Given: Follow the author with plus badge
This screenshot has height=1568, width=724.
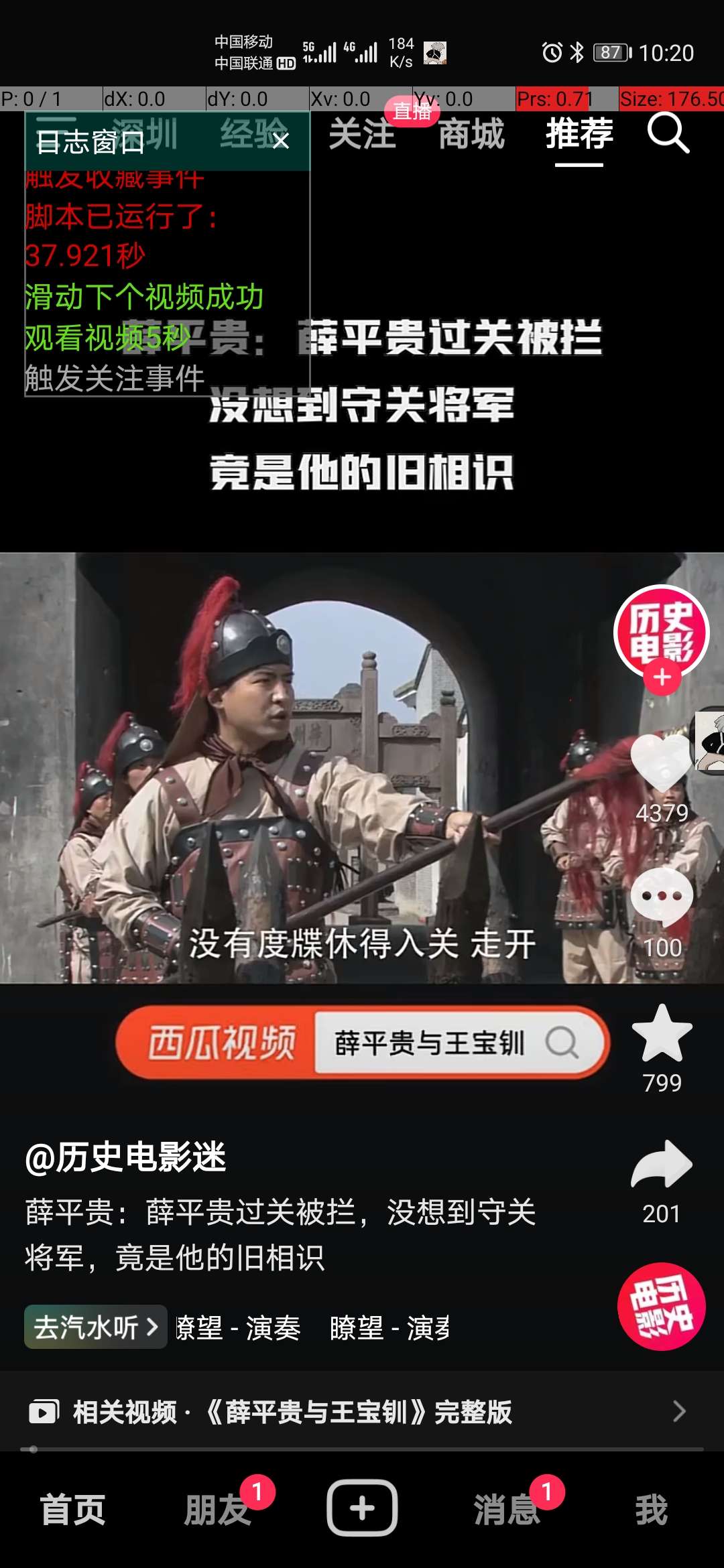Looking at the screenshot, I should (x=662, y=677).
